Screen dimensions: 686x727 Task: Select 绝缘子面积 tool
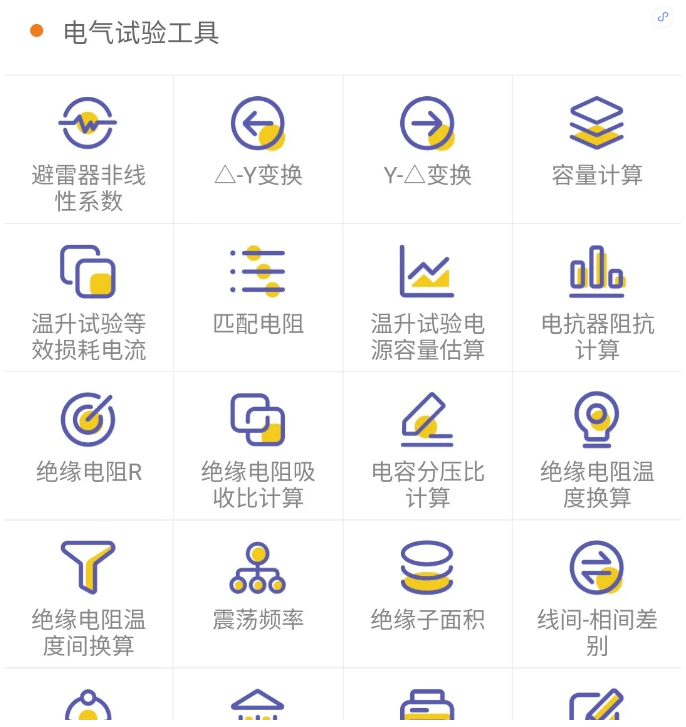tap(427, 592)
